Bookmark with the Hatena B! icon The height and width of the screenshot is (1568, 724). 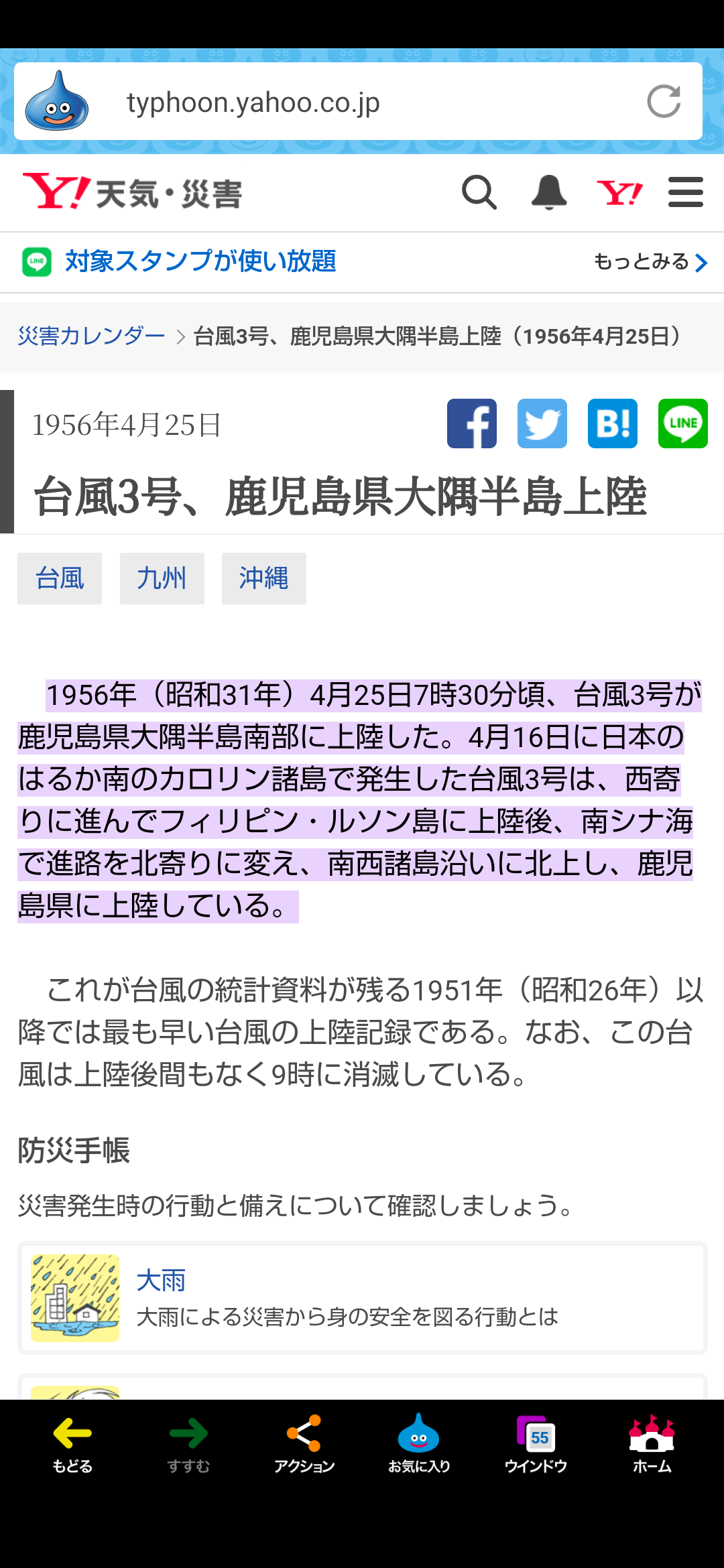coord(613,423)
